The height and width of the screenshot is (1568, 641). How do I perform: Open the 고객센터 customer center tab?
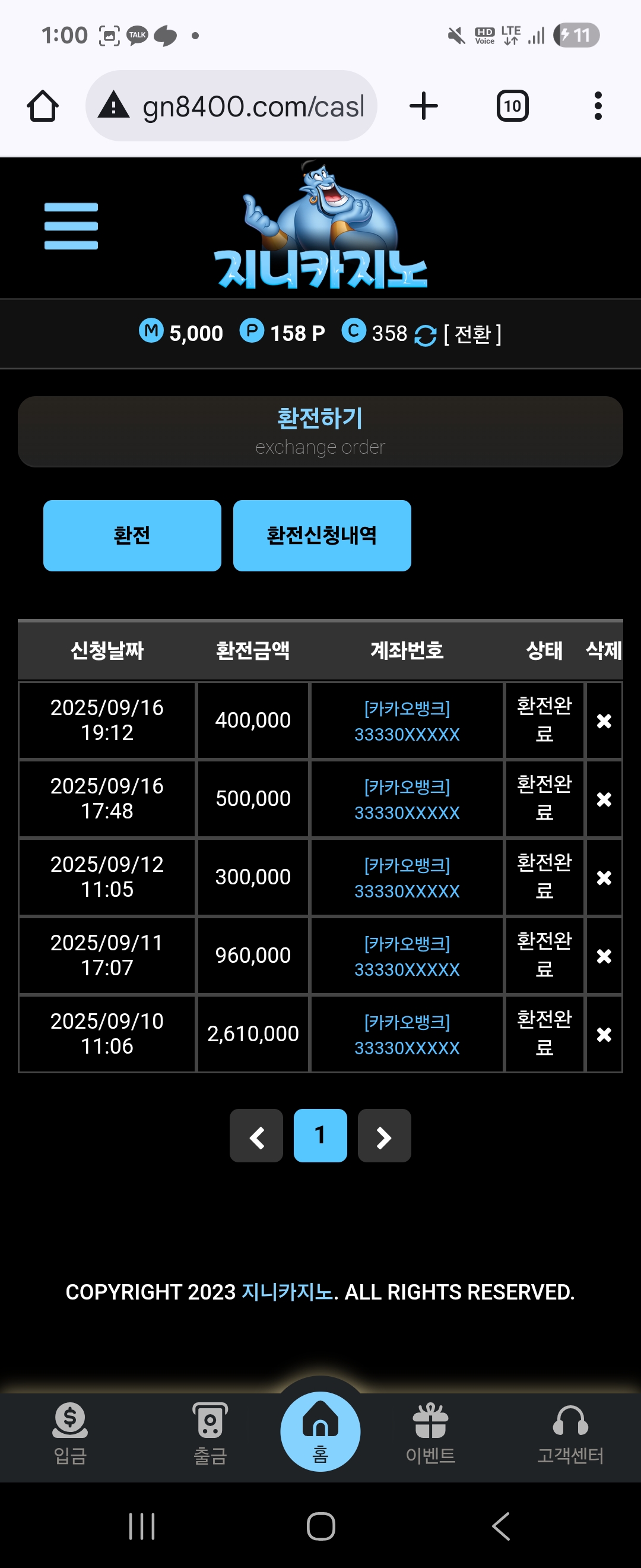pyautogui.click(x=570, y=1433)
